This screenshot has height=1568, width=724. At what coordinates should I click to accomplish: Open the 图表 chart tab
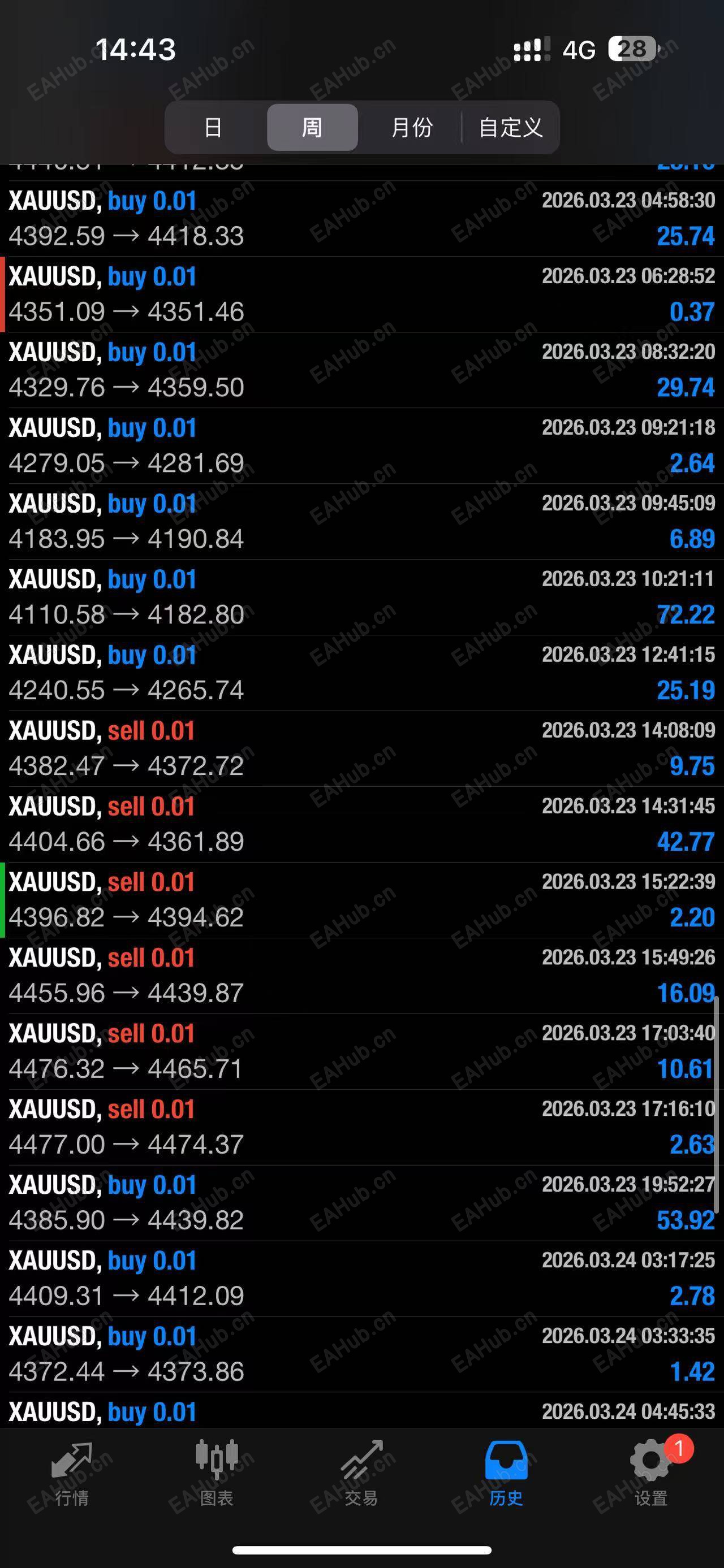[x=217, y=1472]
